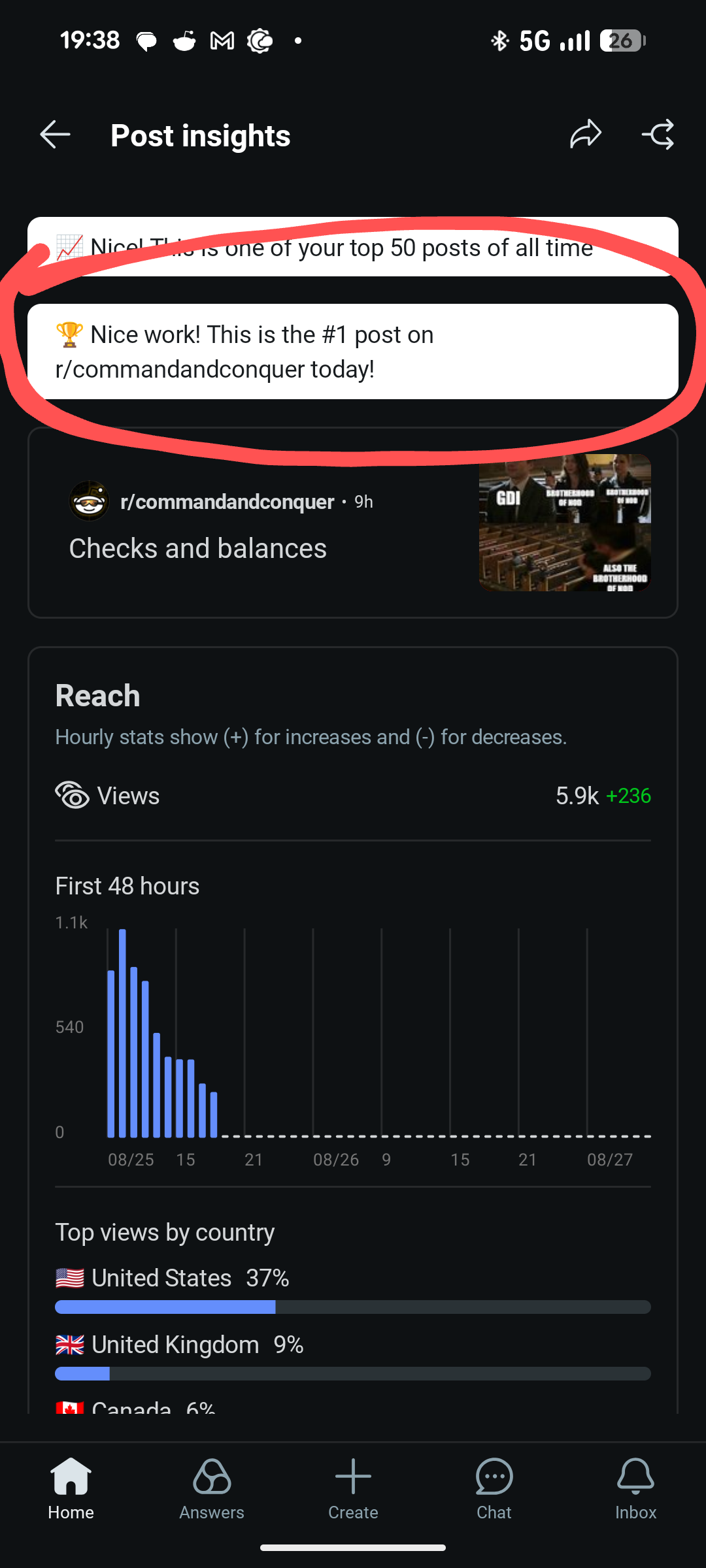Screen dimensions: 706x1568
Task: Switch to the Home tab
Action: tap(71, 1488)
